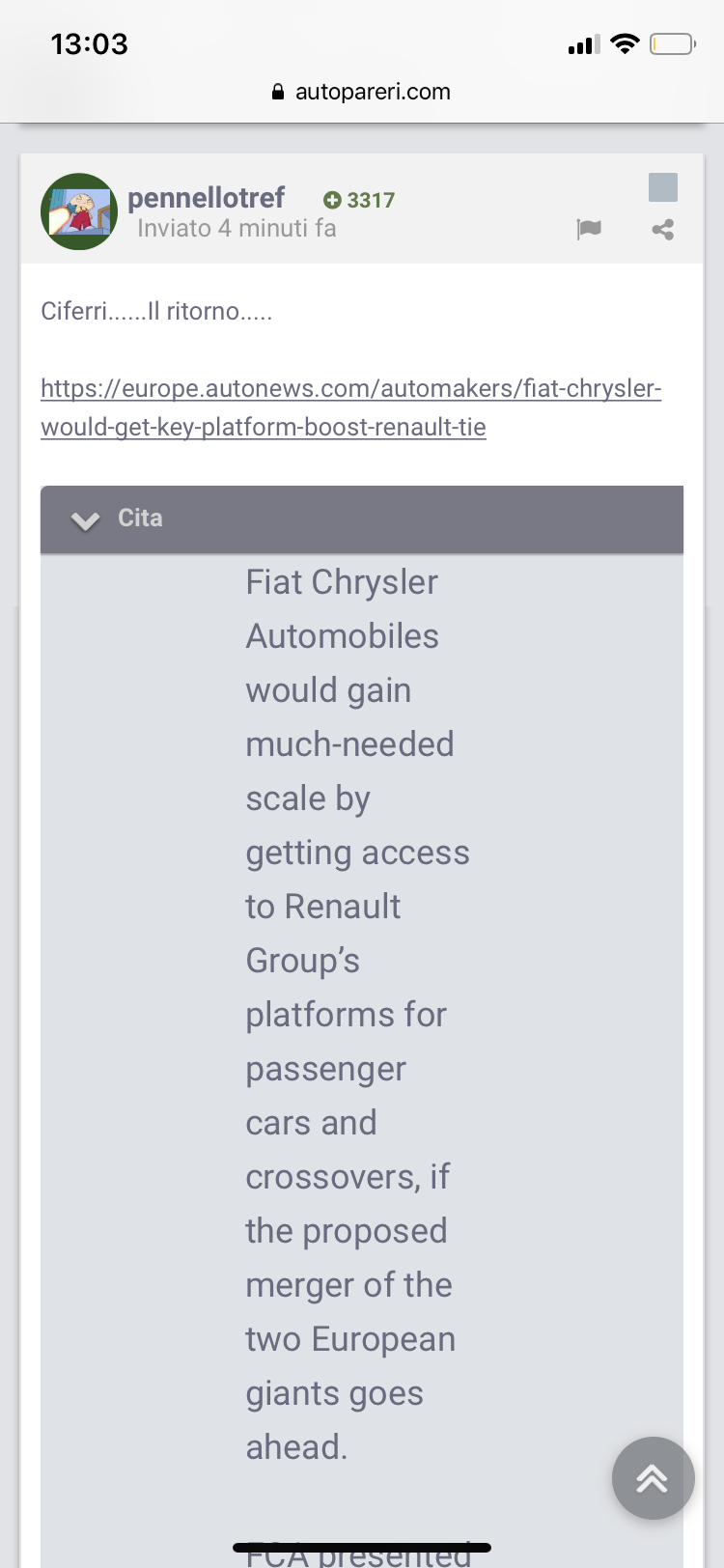Tap the 3317 reputation badge

(359, 200)
